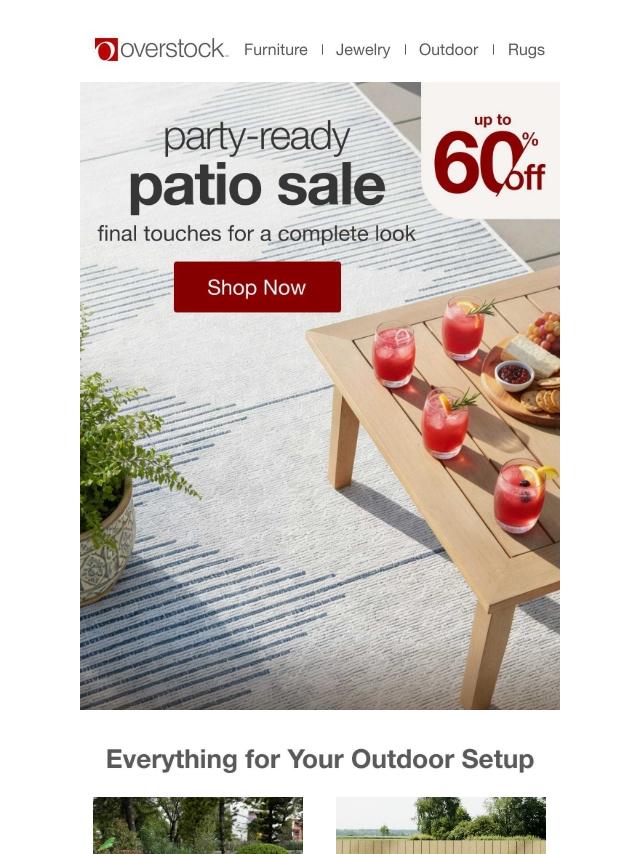Open the fence photo tile under Outdoor Setup
The width and height of the screenshot is (640, 854).
click(x=441, y=825)
